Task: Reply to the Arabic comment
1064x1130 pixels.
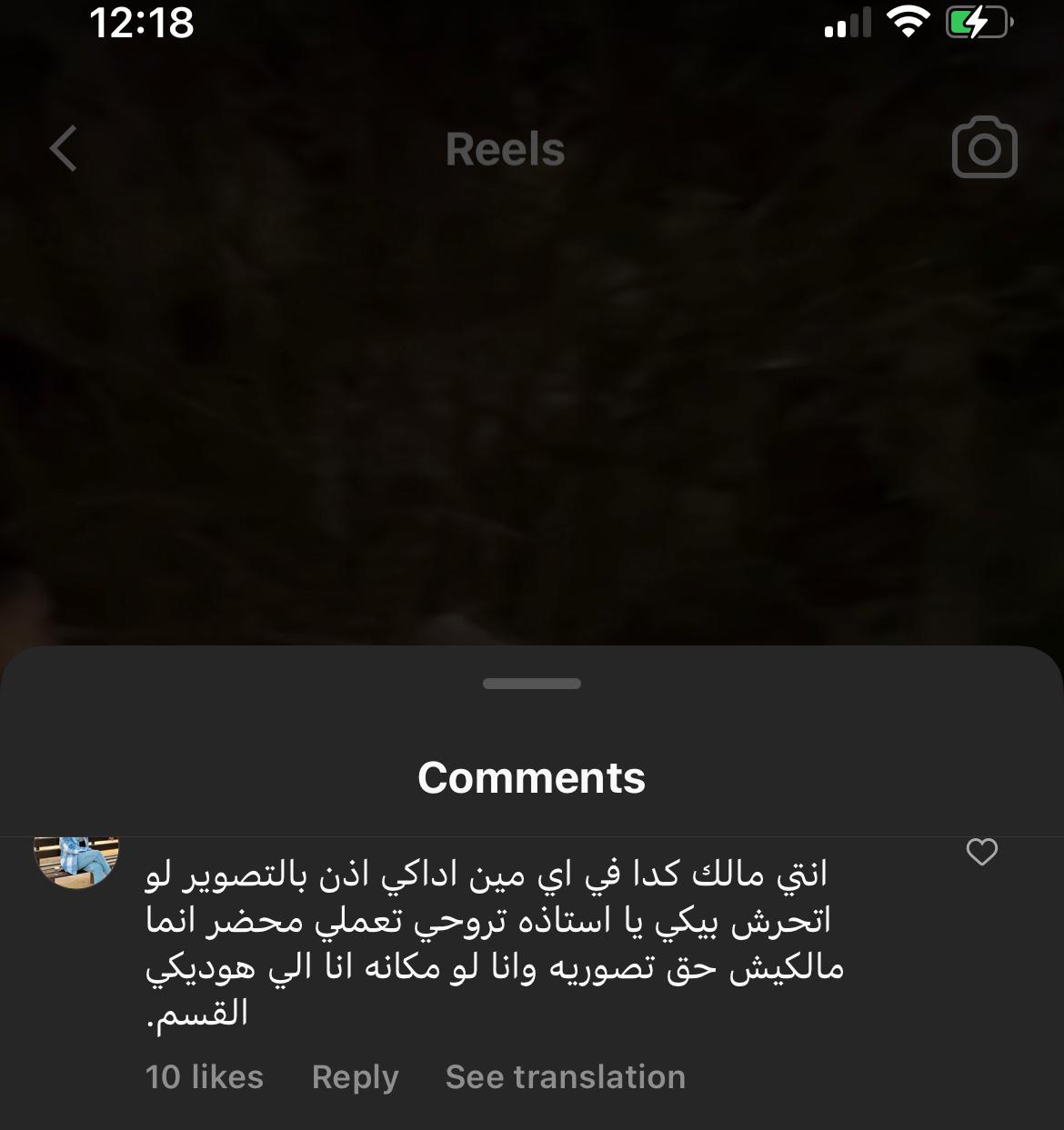Action: (x=355, y=1077)
